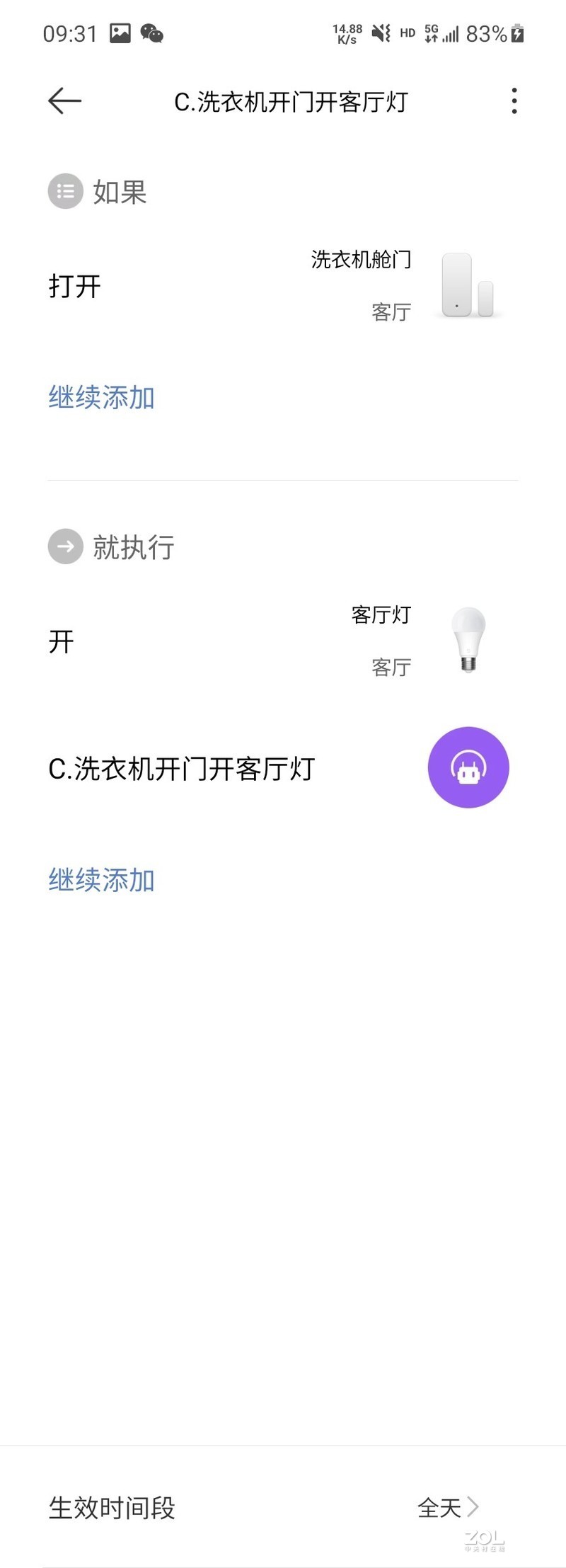Toggle the 开 action for 客厅灯
This screenshot has width=566, height=1568.
click(x=62, y=641)
